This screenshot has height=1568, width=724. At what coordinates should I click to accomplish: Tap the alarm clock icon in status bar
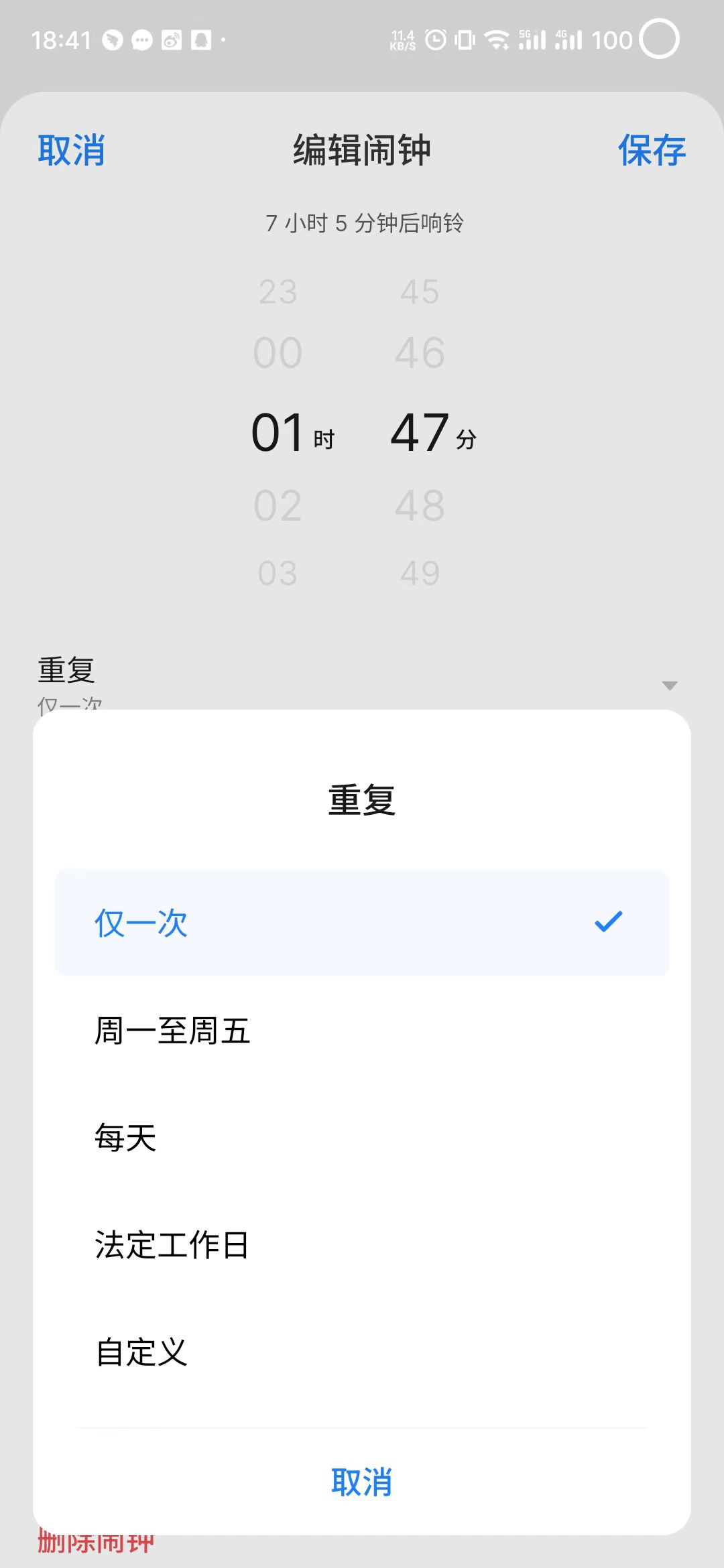pyautogui.click(x=436, y=39)
